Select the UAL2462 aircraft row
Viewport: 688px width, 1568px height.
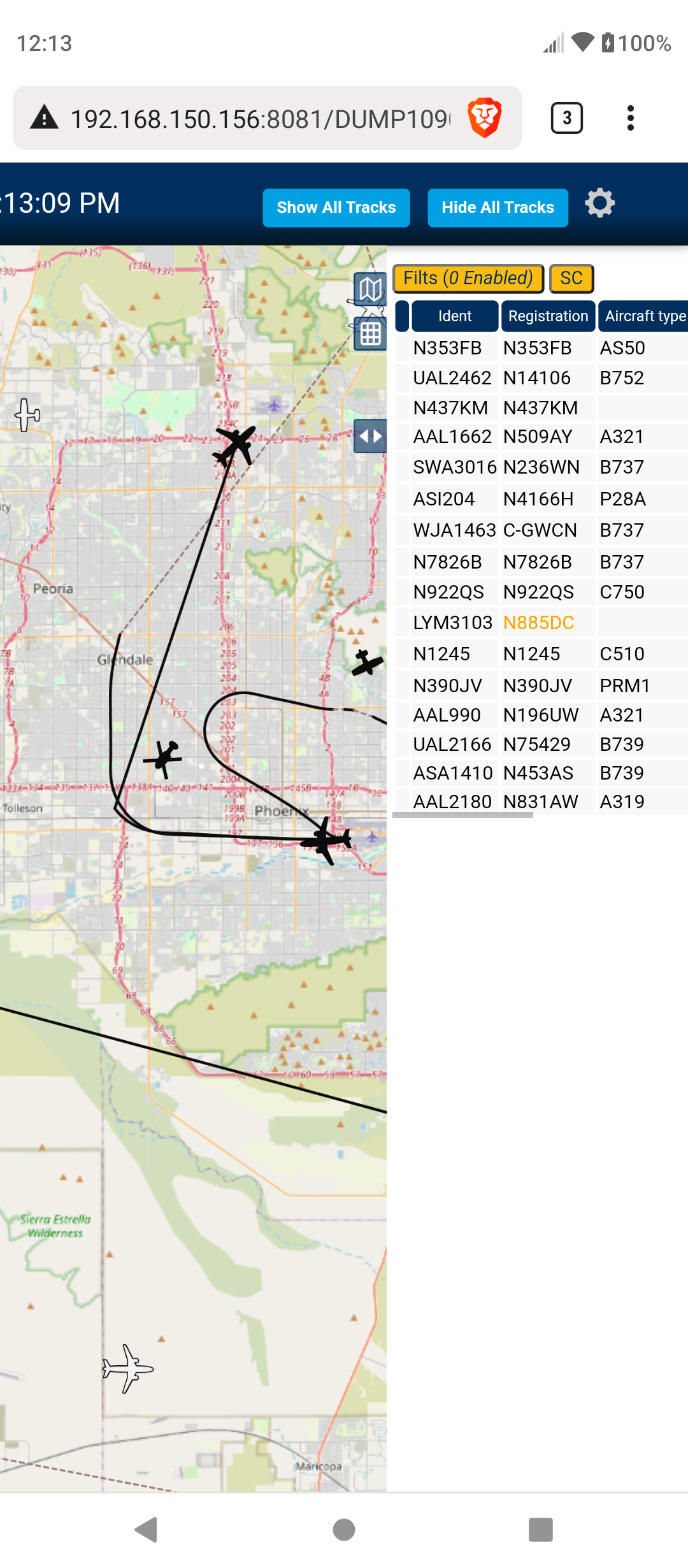point(540,378)
